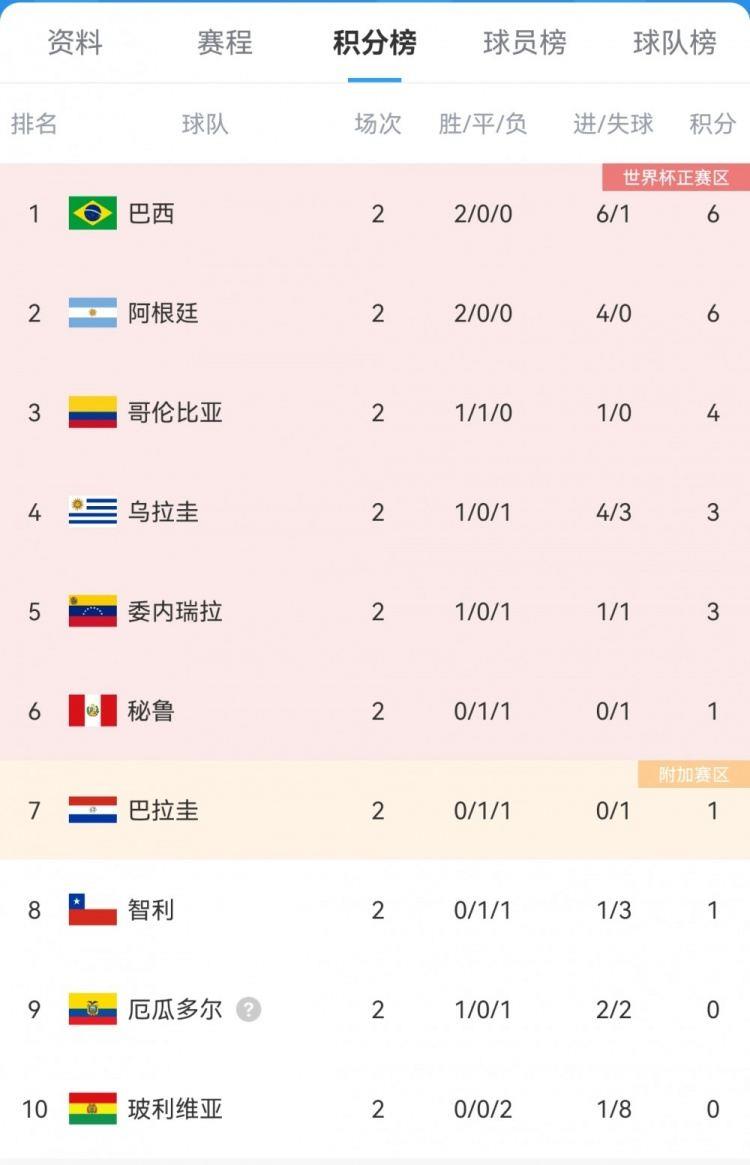Open team page for 巴西
Image resolution: width=750 pixels, height=1165 pixels.
(151, 213)
